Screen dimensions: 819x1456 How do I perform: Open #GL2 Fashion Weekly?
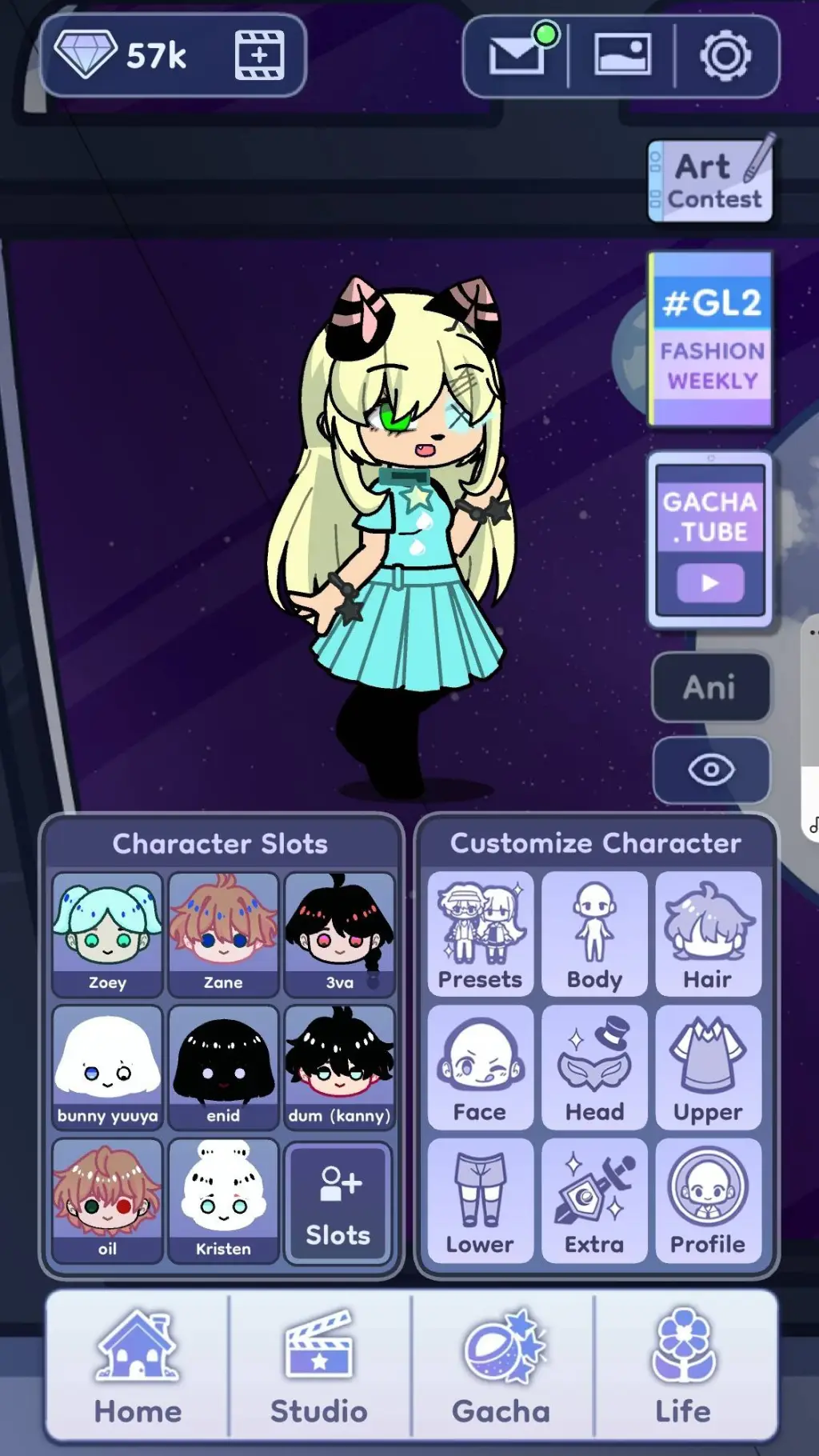711,340
